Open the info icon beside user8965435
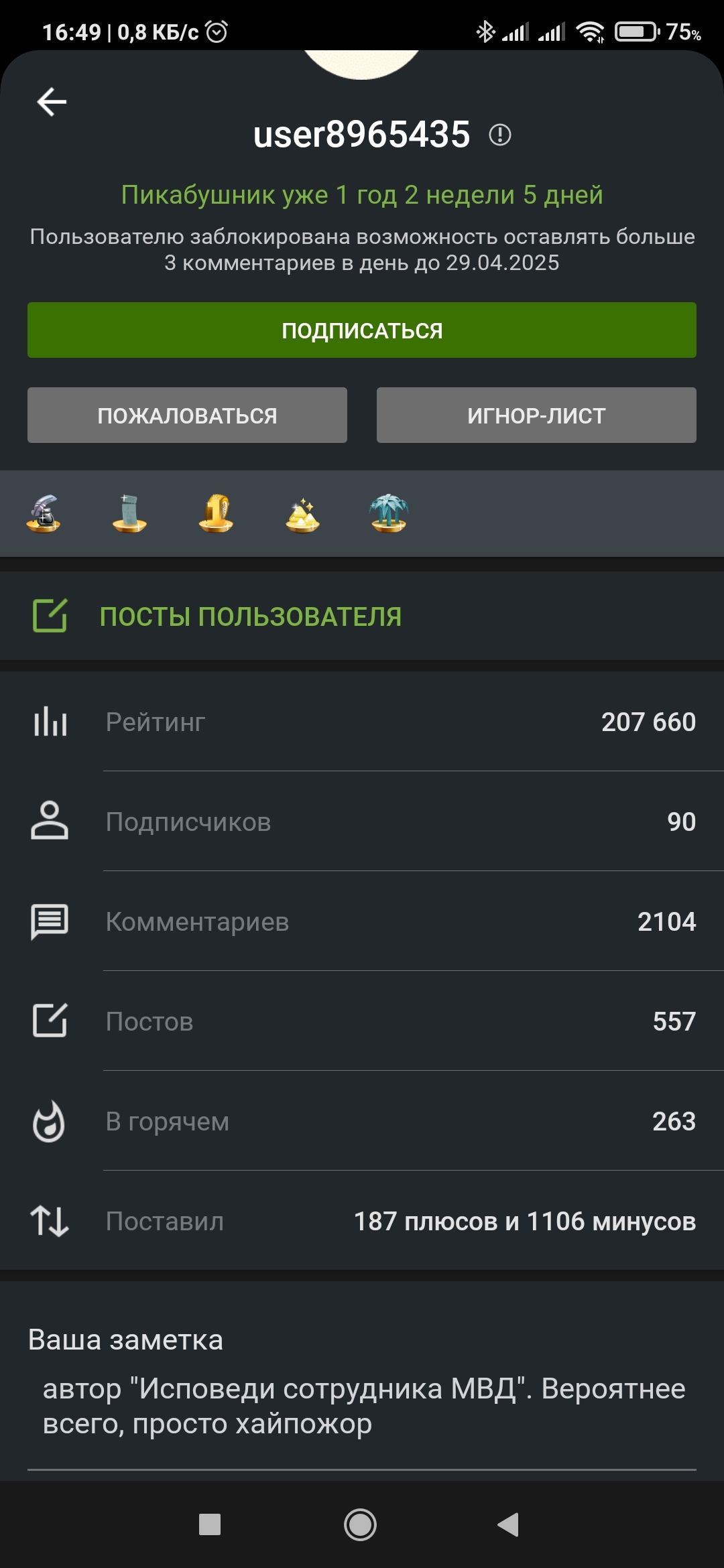Viewport: 724px width, 1568px height. pyautogui.click(x=499, y=135)
